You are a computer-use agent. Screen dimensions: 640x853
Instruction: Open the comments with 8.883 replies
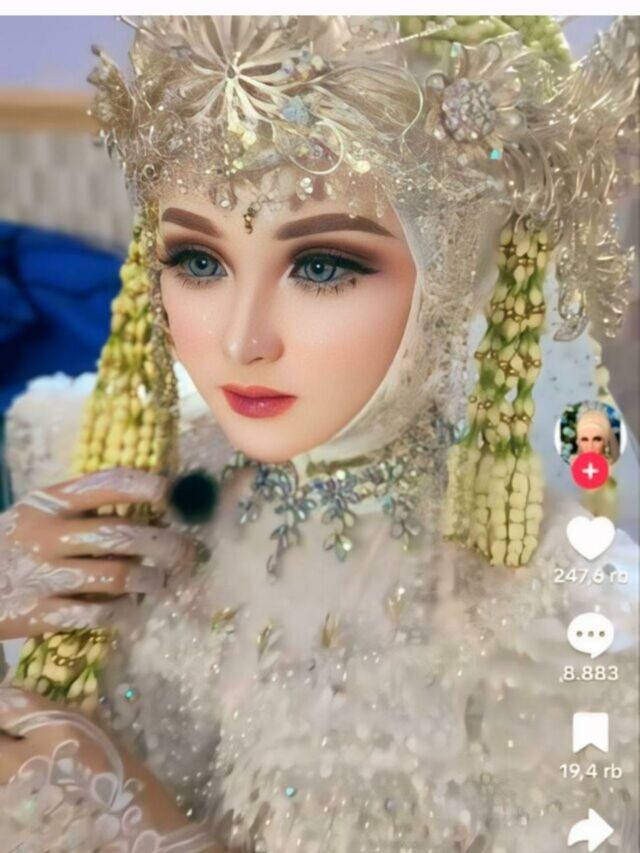(590, 635)
